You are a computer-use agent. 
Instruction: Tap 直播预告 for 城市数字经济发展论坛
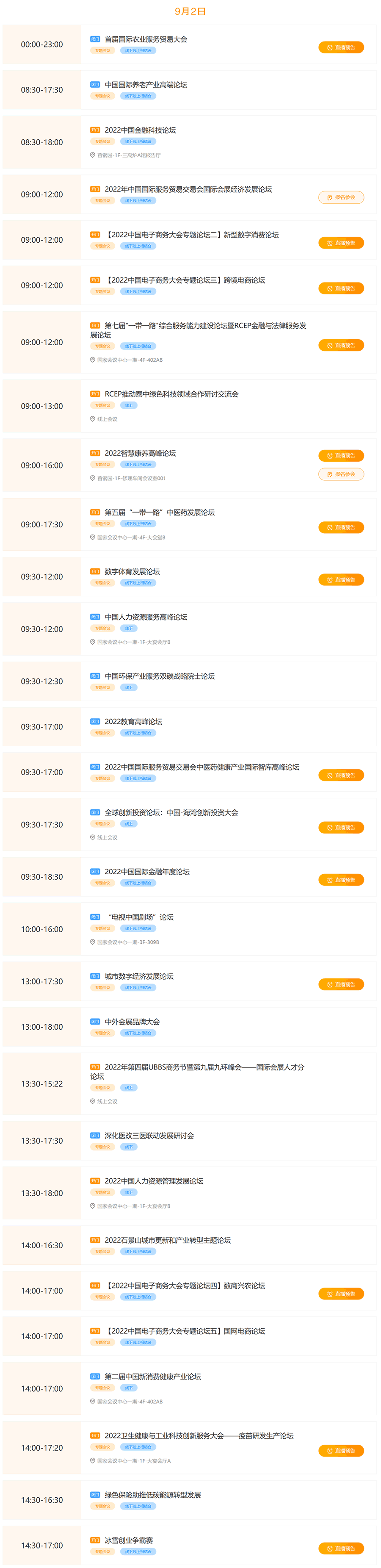coord(341,985)
